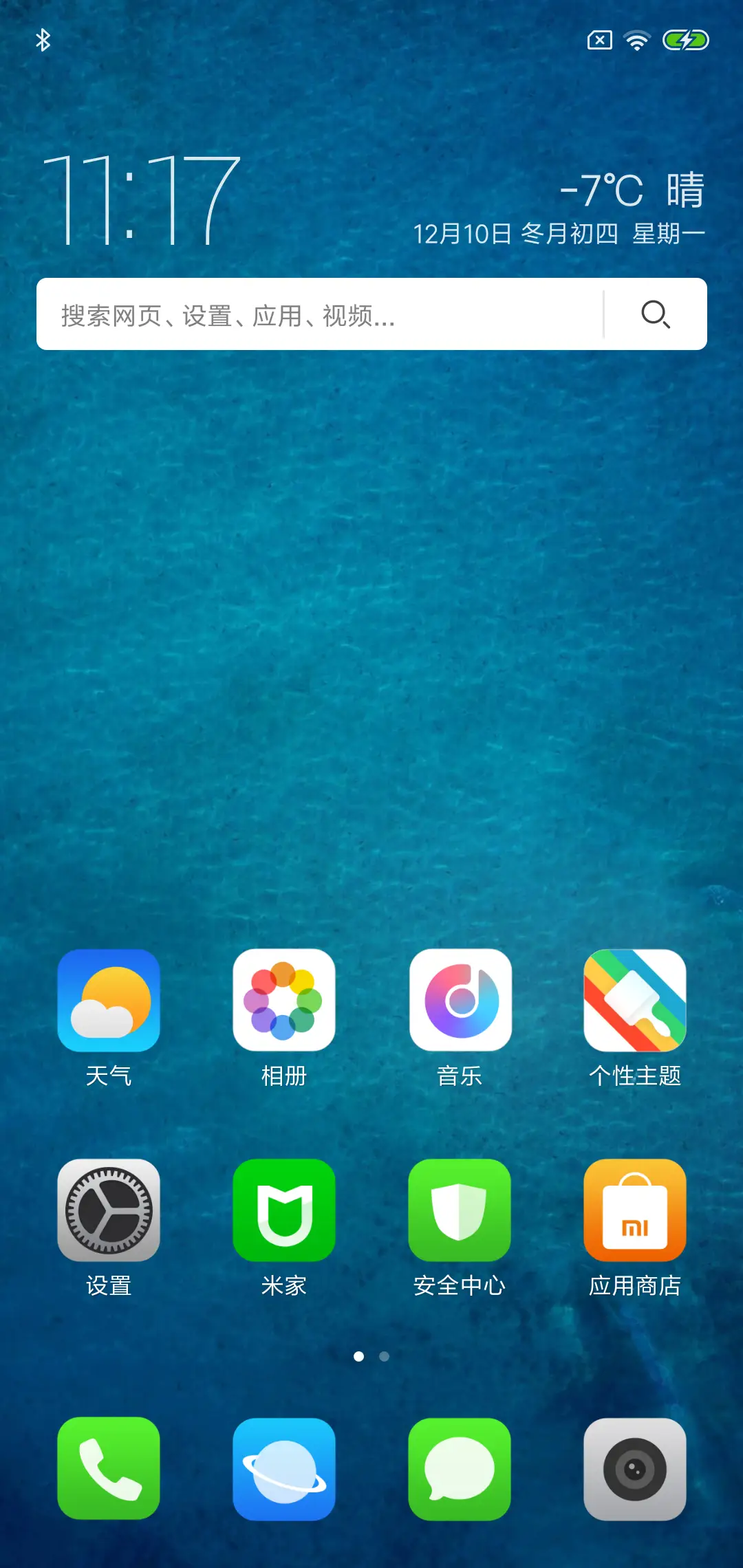This screenshot has width=743, height=1568.
Task: Tap the search magnifier in the search bar
Action: click(x=655, y=315)
